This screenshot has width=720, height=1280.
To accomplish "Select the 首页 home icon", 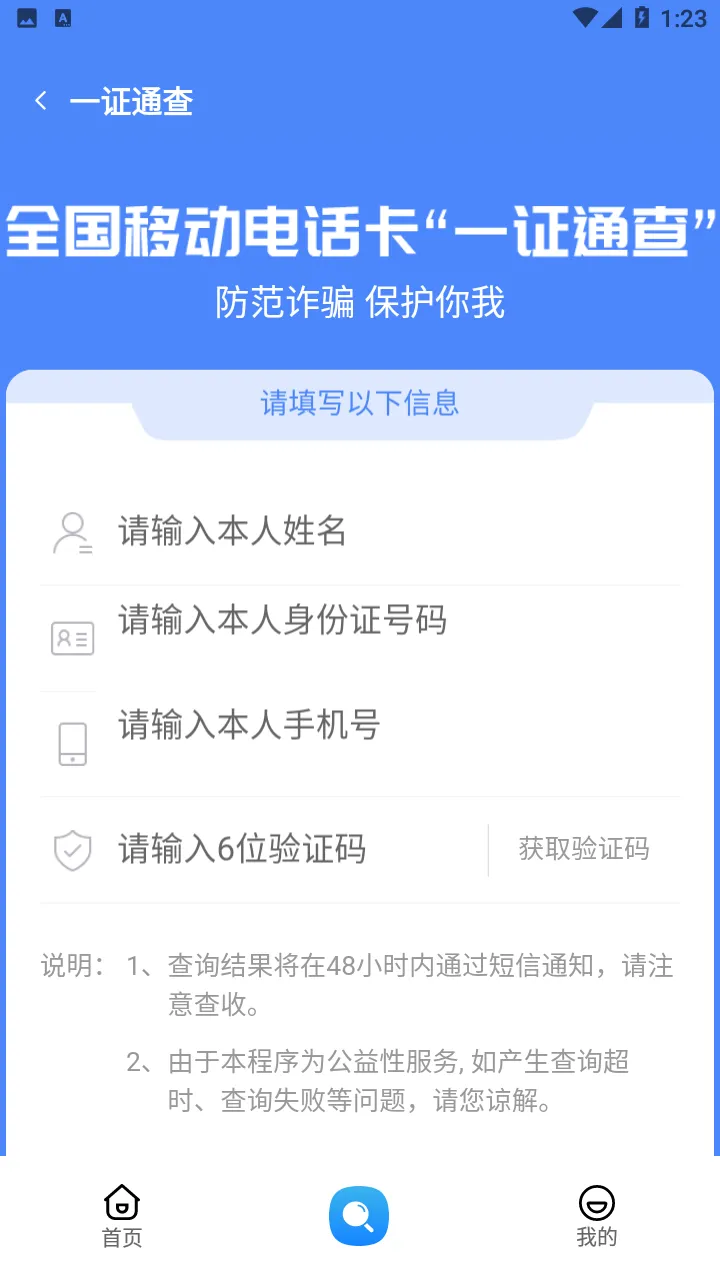I will click(x=121, y=1203).
